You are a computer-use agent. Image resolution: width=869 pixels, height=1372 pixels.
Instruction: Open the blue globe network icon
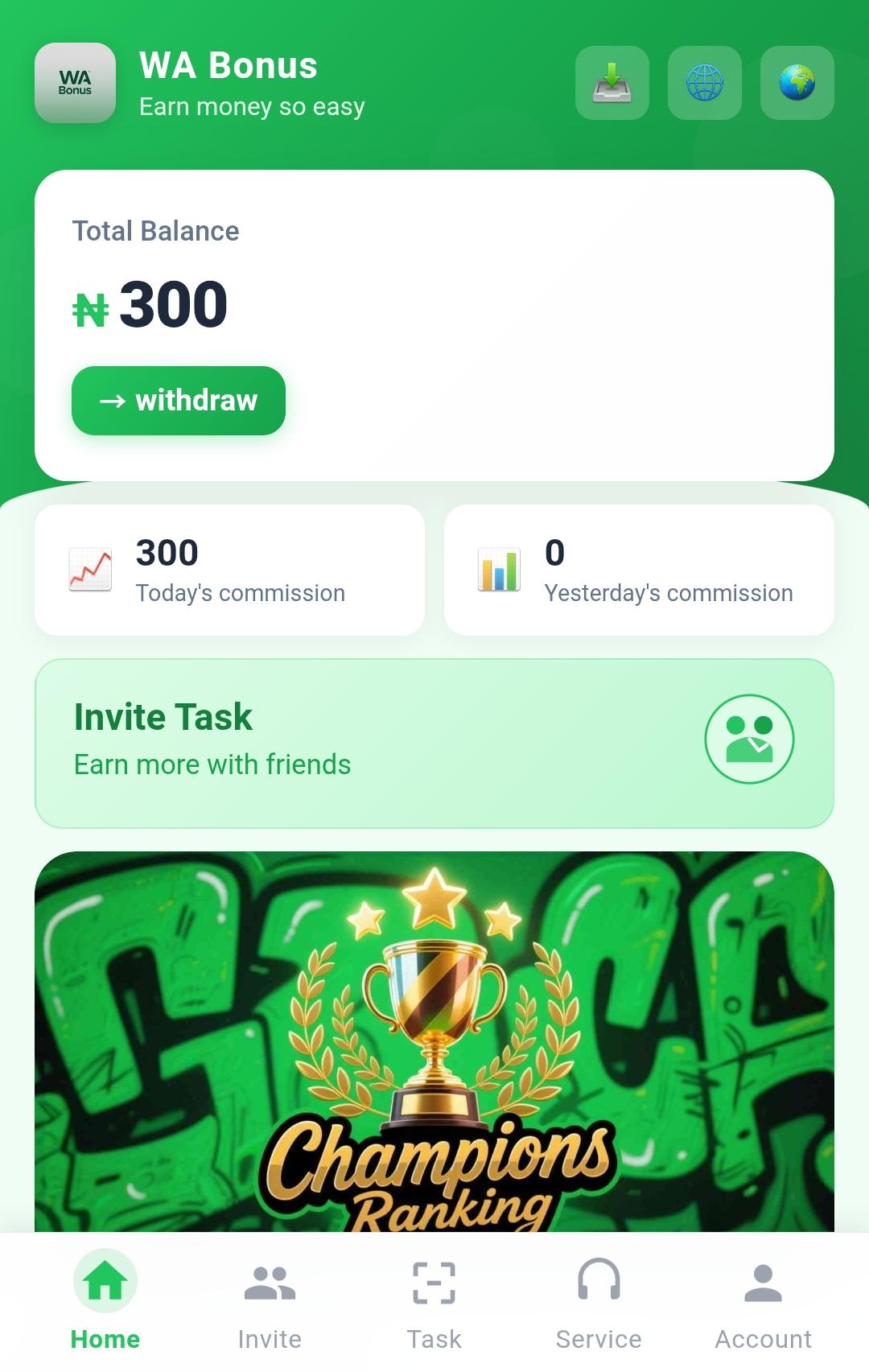coord(704,83)
